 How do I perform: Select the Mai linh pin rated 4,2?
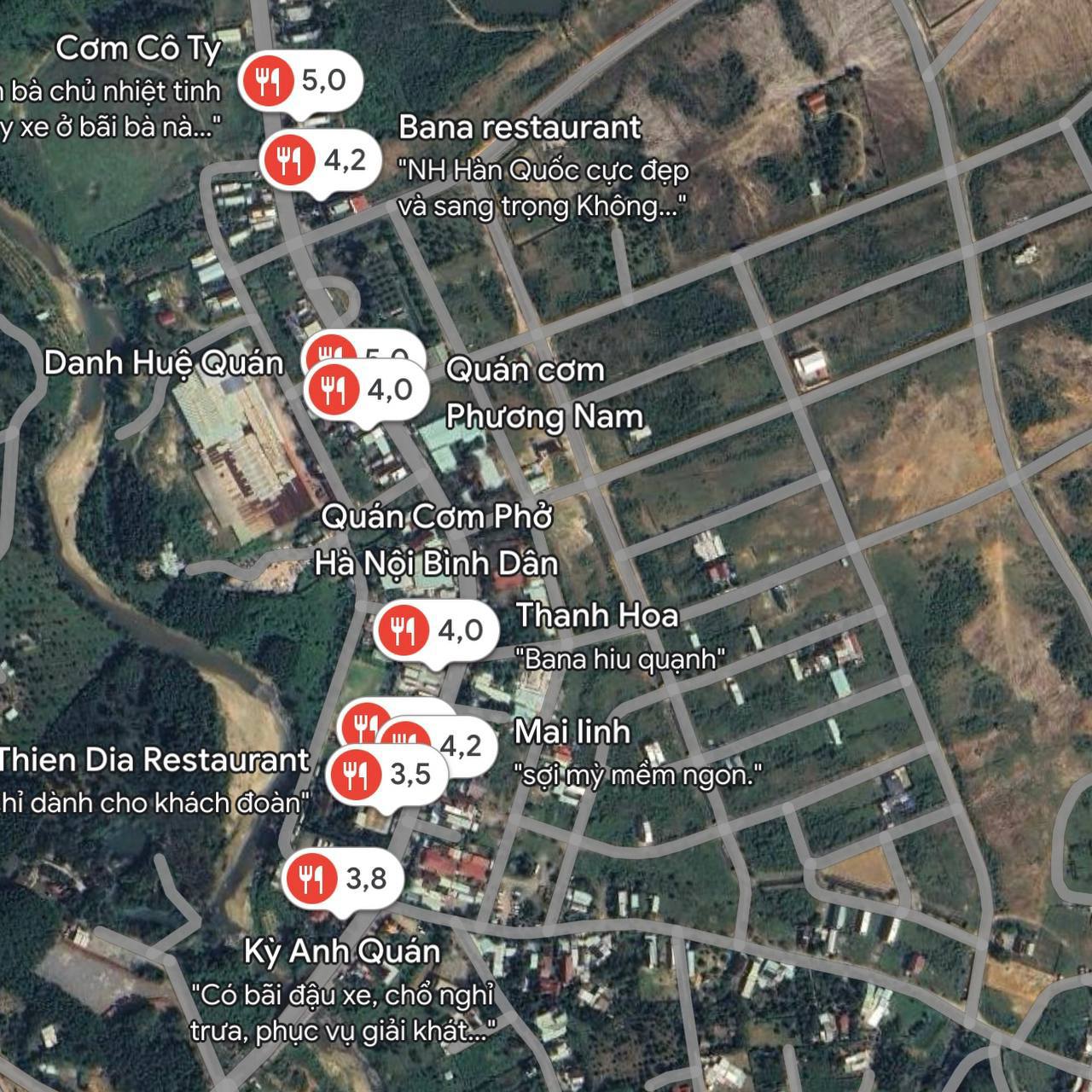464,746
